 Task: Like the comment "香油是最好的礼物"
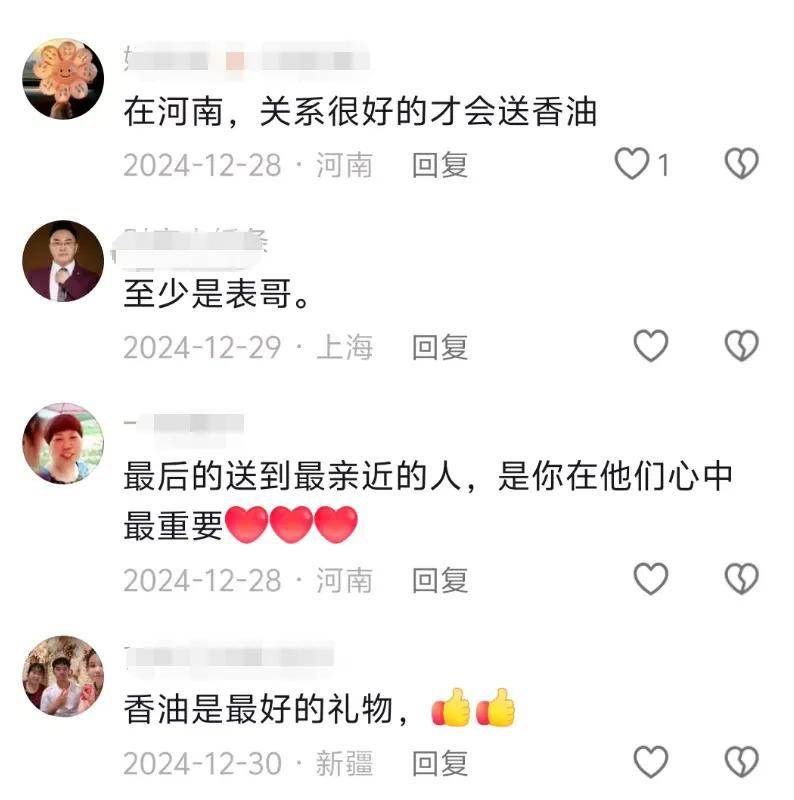coord(651,763)
